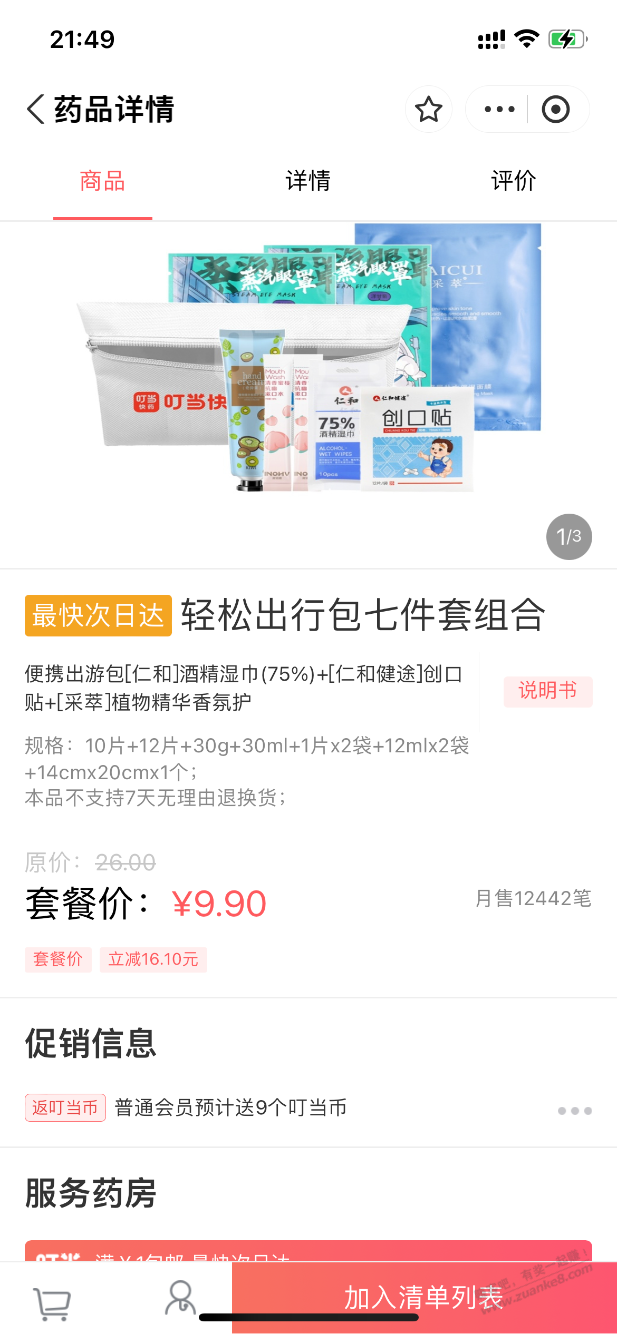Tap 加入清单列表 button

point(423,1298)
